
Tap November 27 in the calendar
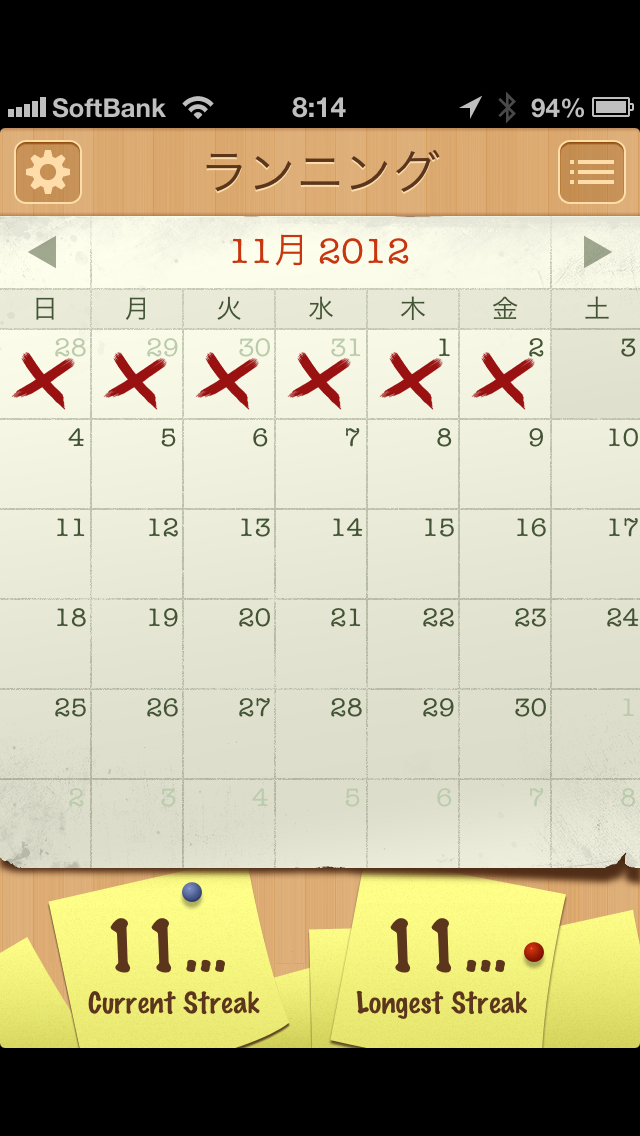click(x=229, y=735)
